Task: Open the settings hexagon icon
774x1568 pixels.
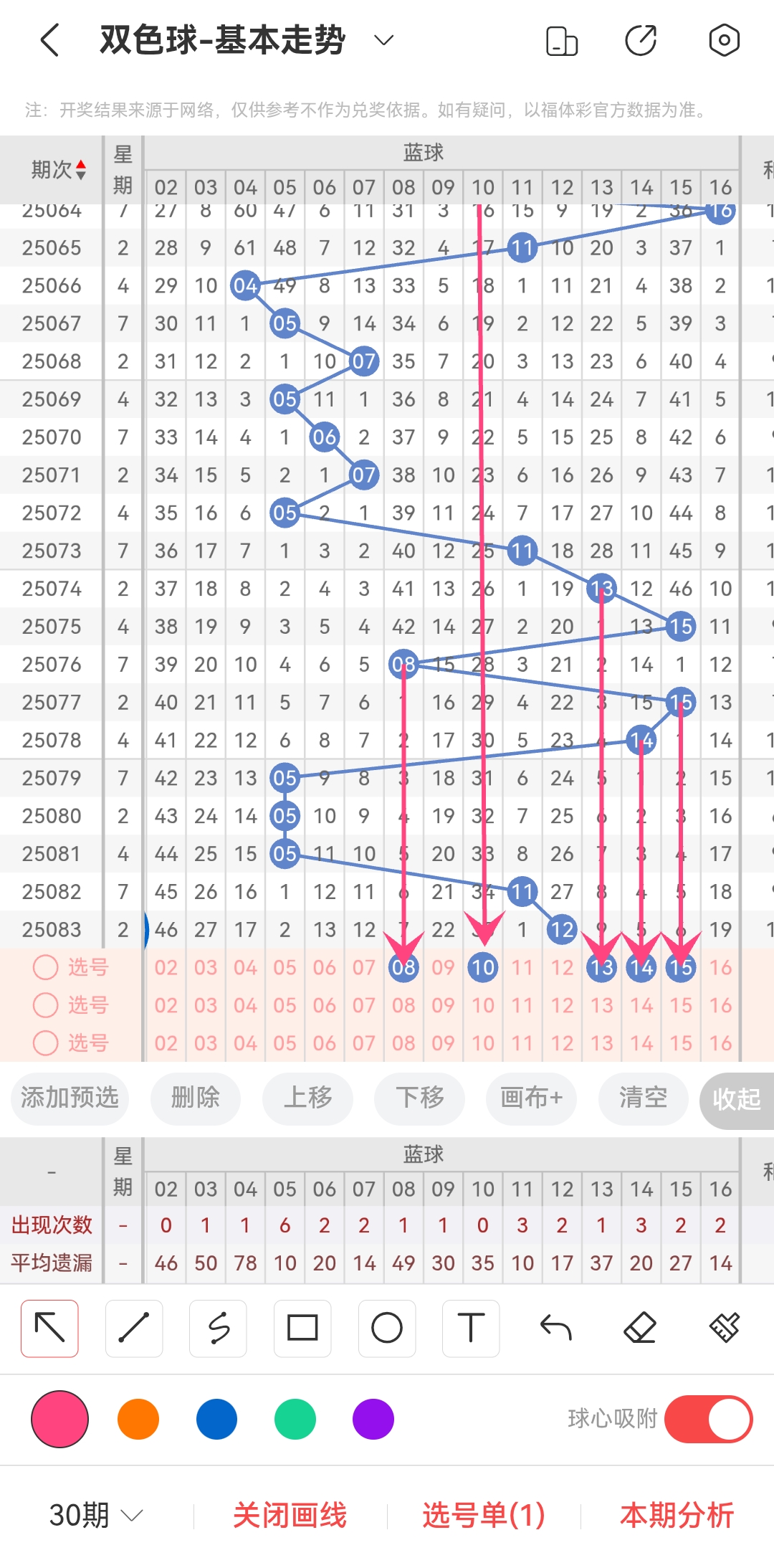Action: 724,40
